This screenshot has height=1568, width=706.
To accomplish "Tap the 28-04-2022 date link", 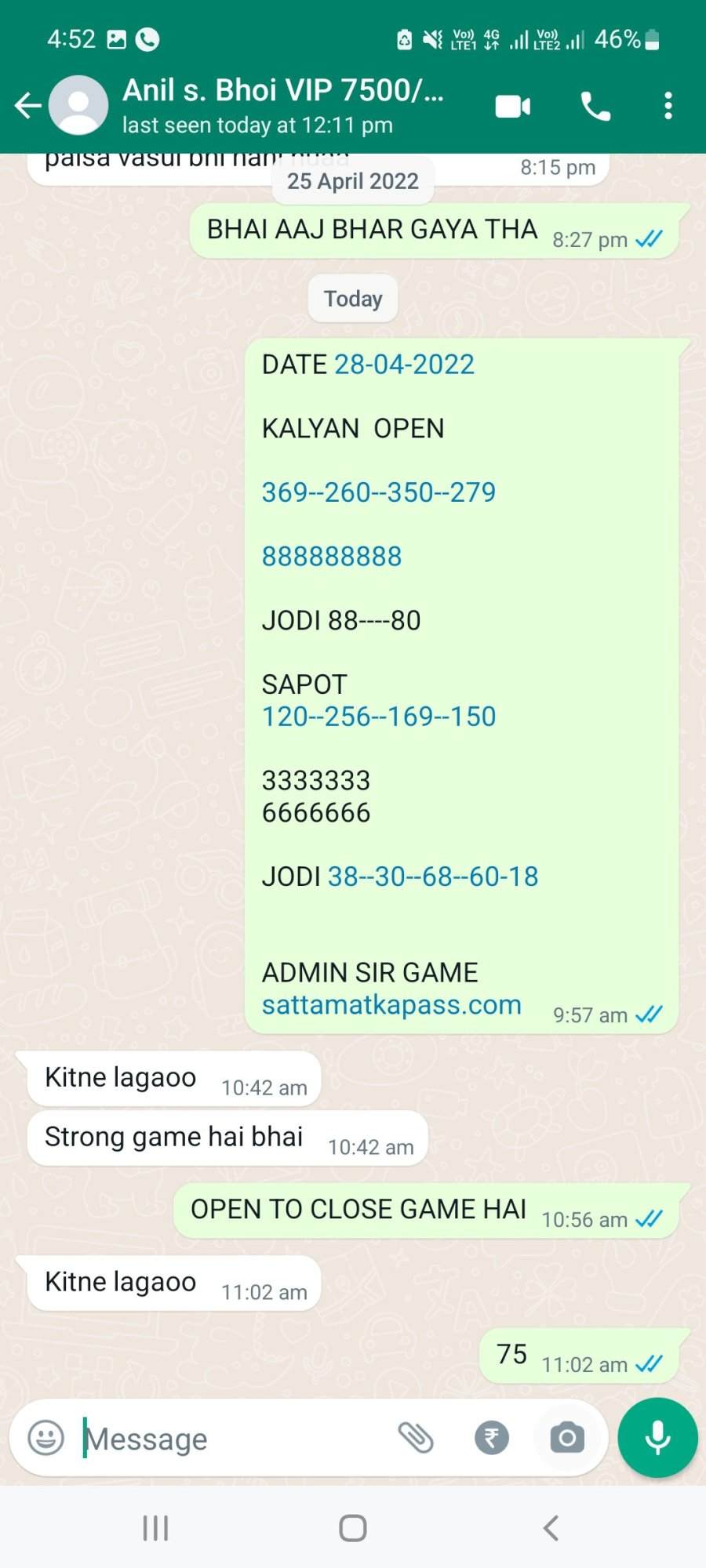I will pyautogui.click(x=404, y=365).
